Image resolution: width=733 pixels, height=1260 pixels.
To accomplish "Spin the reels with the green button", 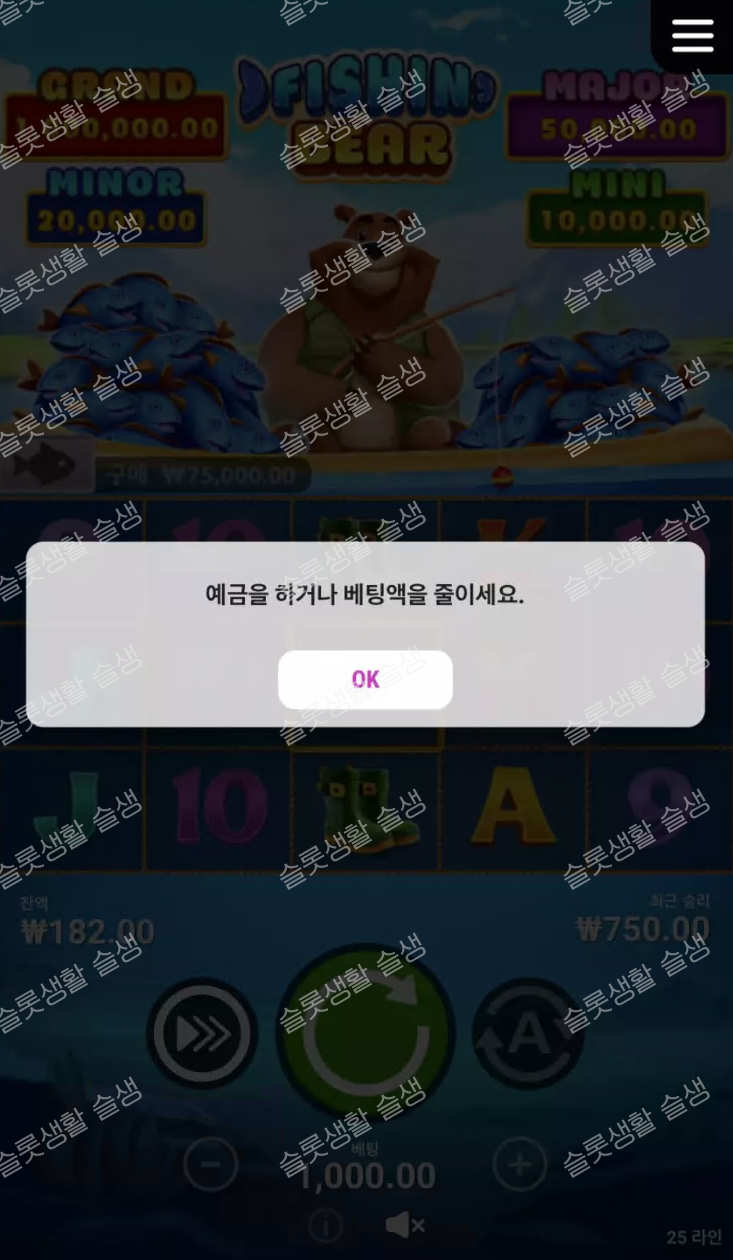I will pos(366,1034).
